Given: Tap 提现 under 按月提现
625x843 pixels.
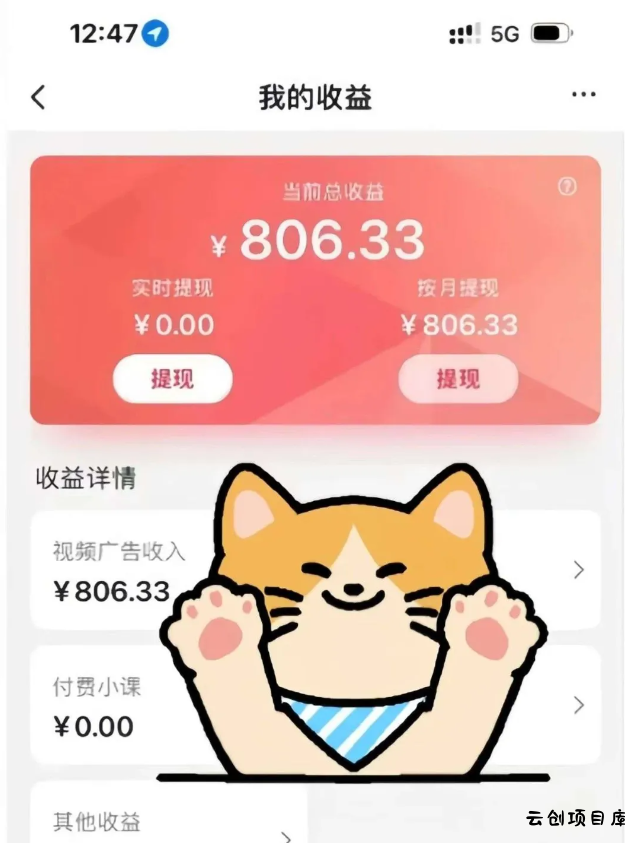Looking at the screenshot, I should (x=458, y=379).
